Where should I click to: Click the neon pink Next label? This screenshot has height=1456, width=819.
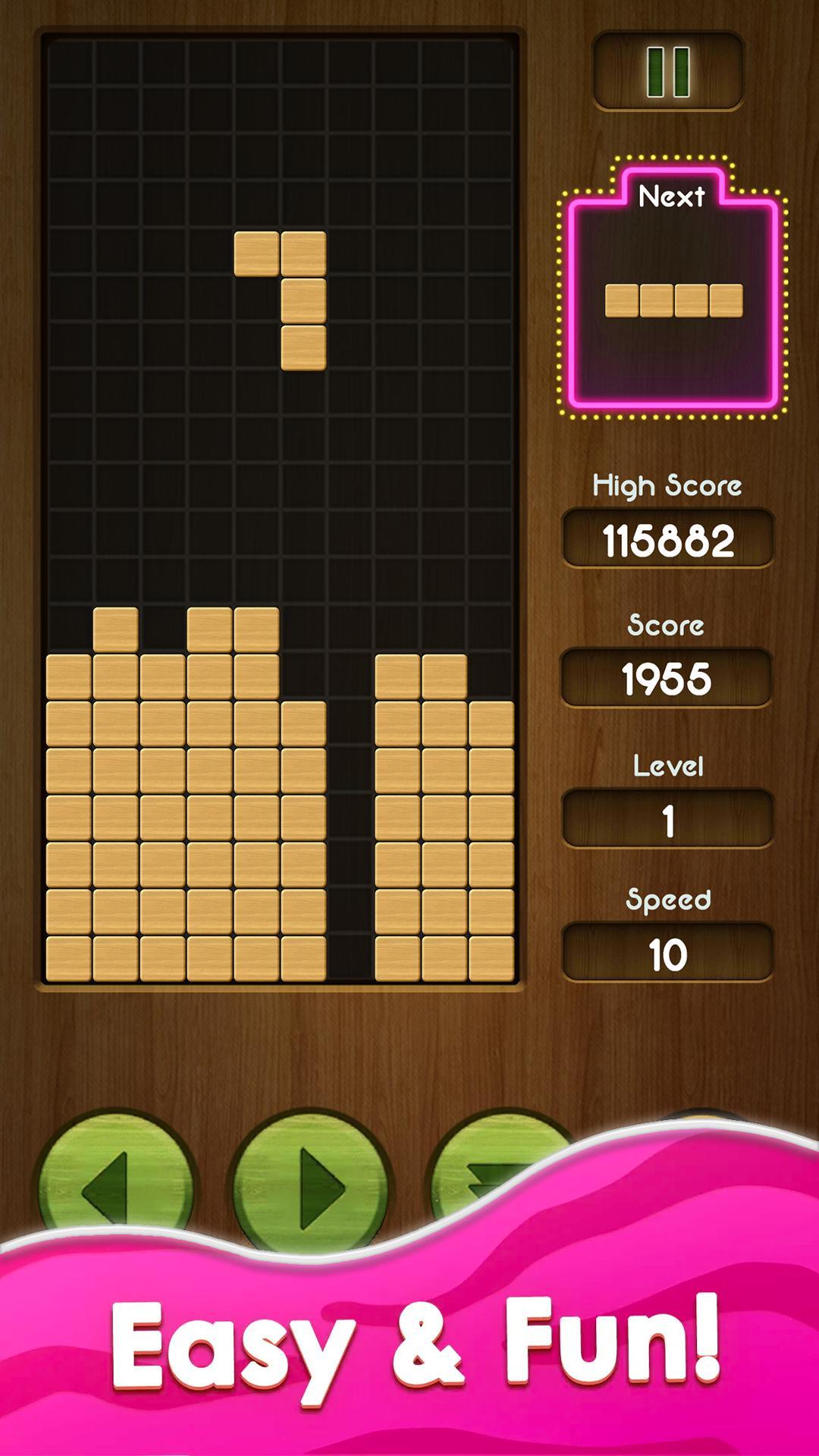click(x=671, y=196)
